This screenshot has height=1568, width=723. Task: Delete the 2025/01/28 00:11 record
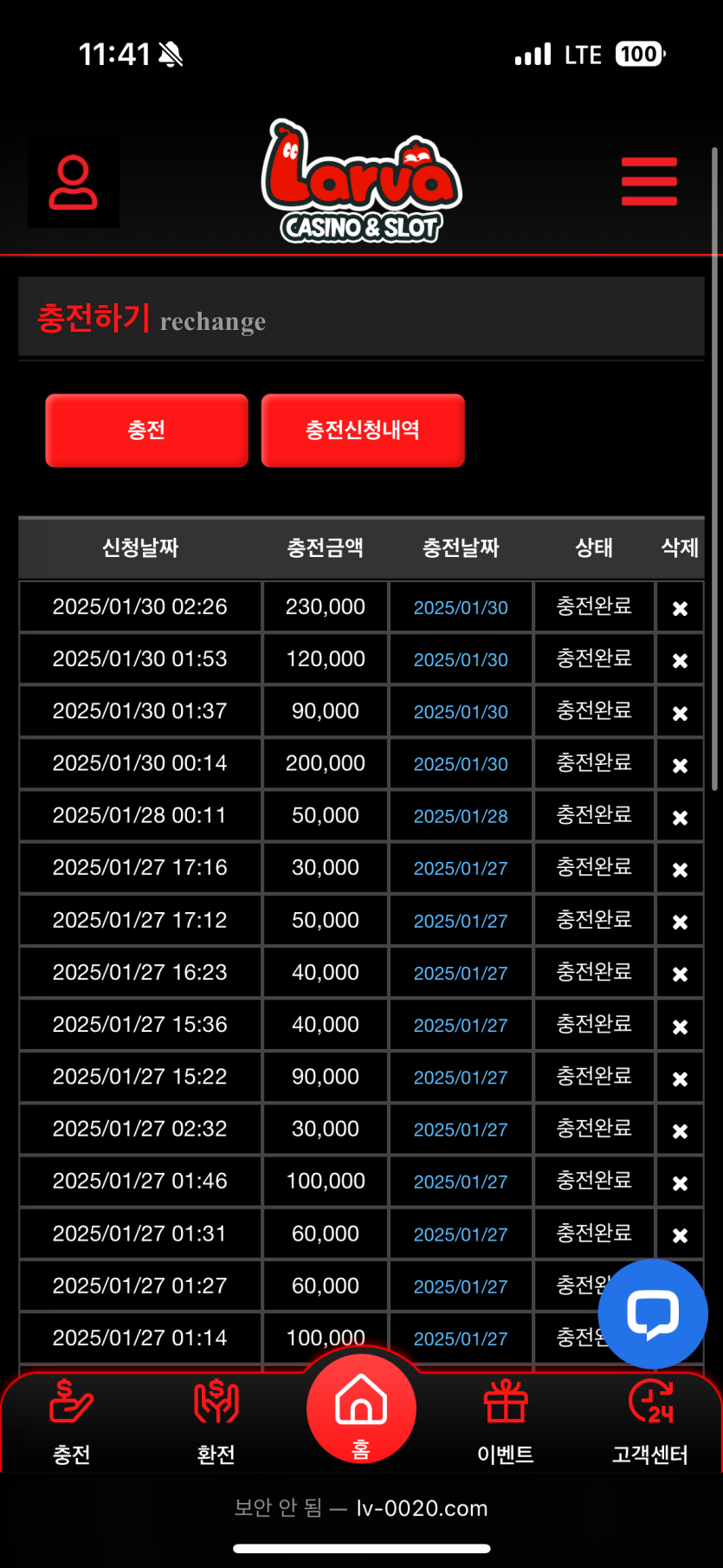click(x=680, y=817)
